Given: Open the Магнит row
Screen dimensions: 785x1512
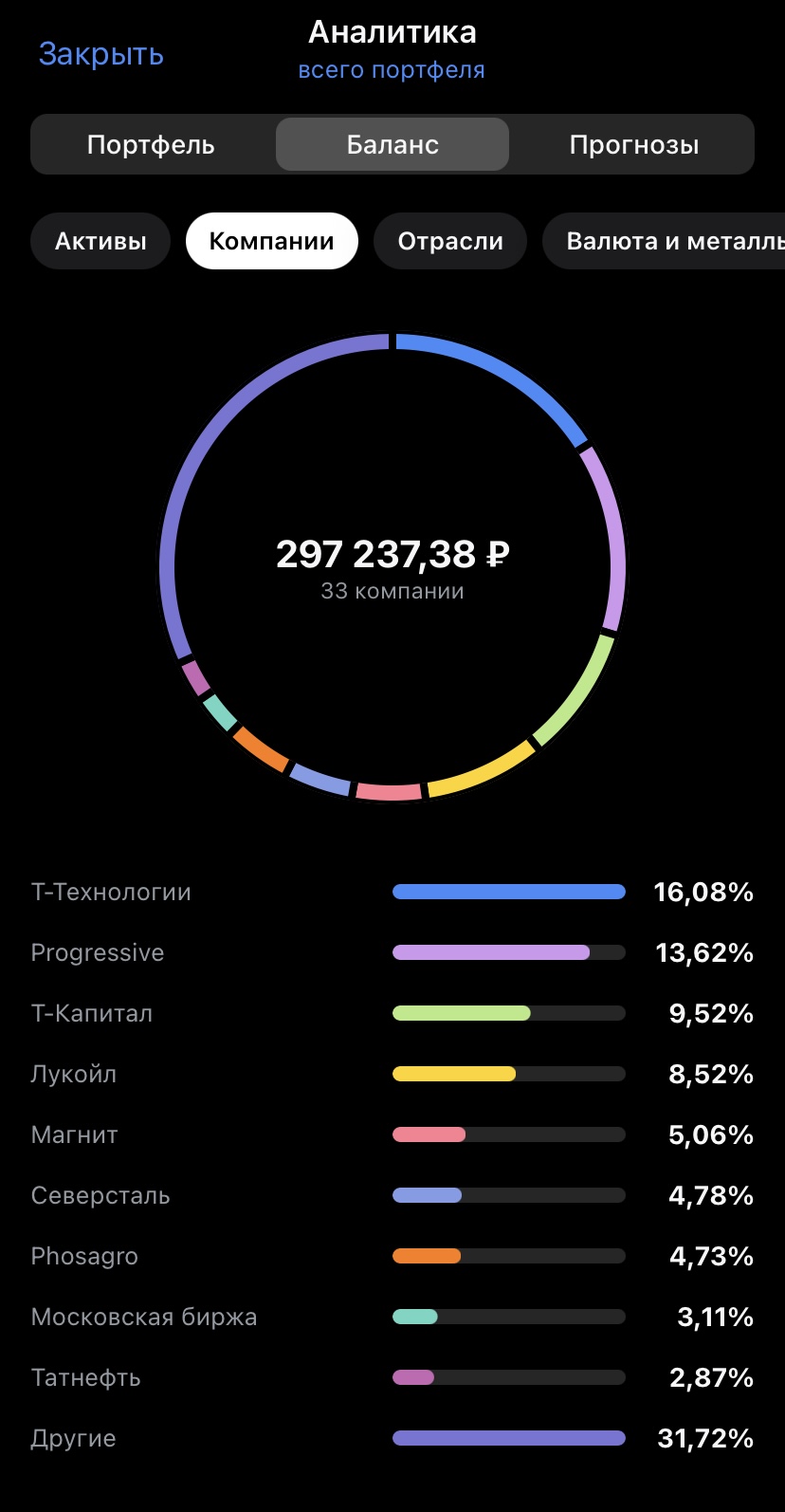Looking at the screenshot, I should click(x=392, y=1134).
